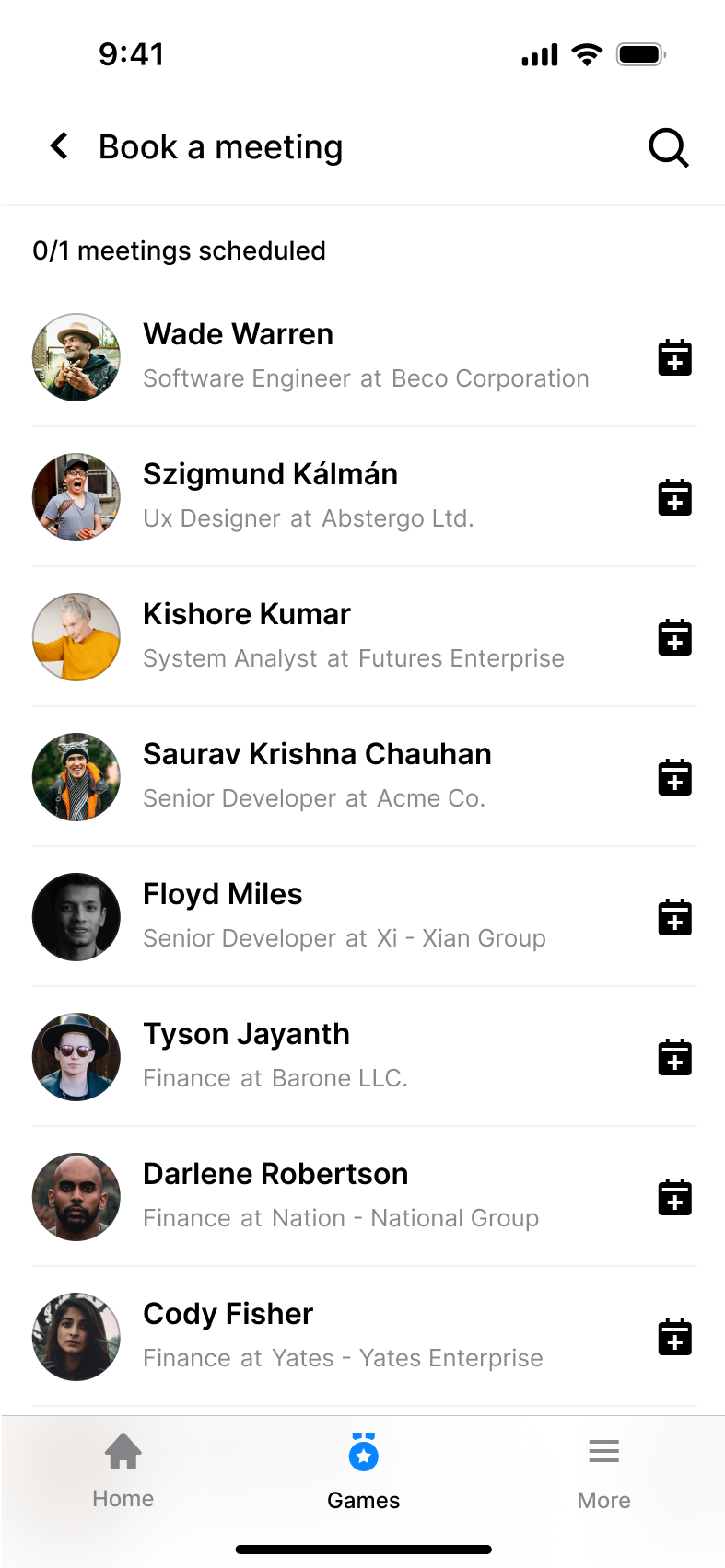The width and height of the screenshot is (725, 1568).
Task: Switch to the Home tab
Action: point(123,1471)
